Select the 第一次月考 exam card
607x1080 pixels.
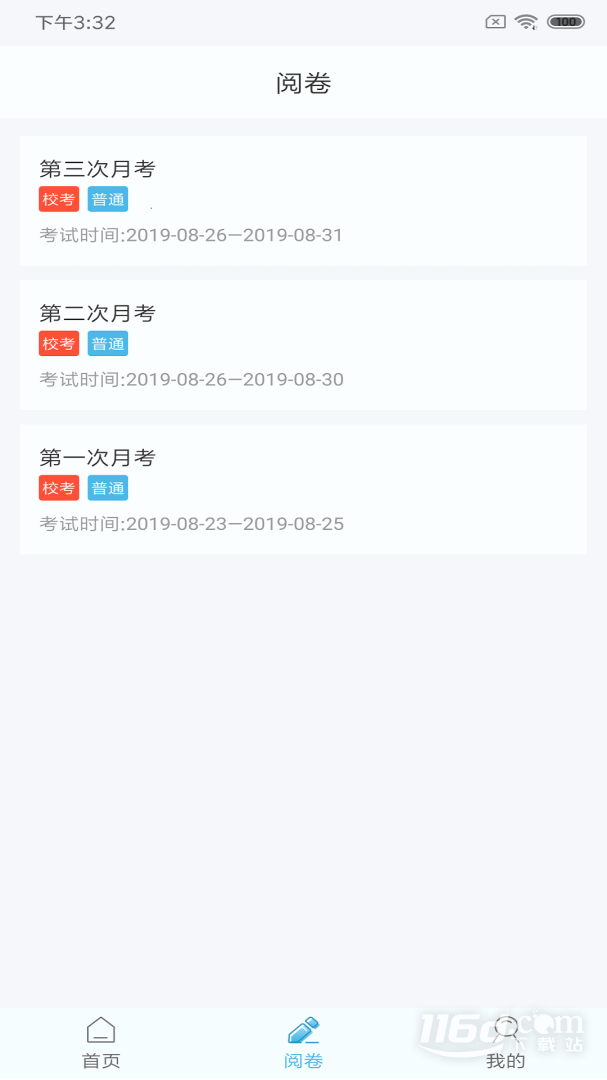[x=303, y=489]
